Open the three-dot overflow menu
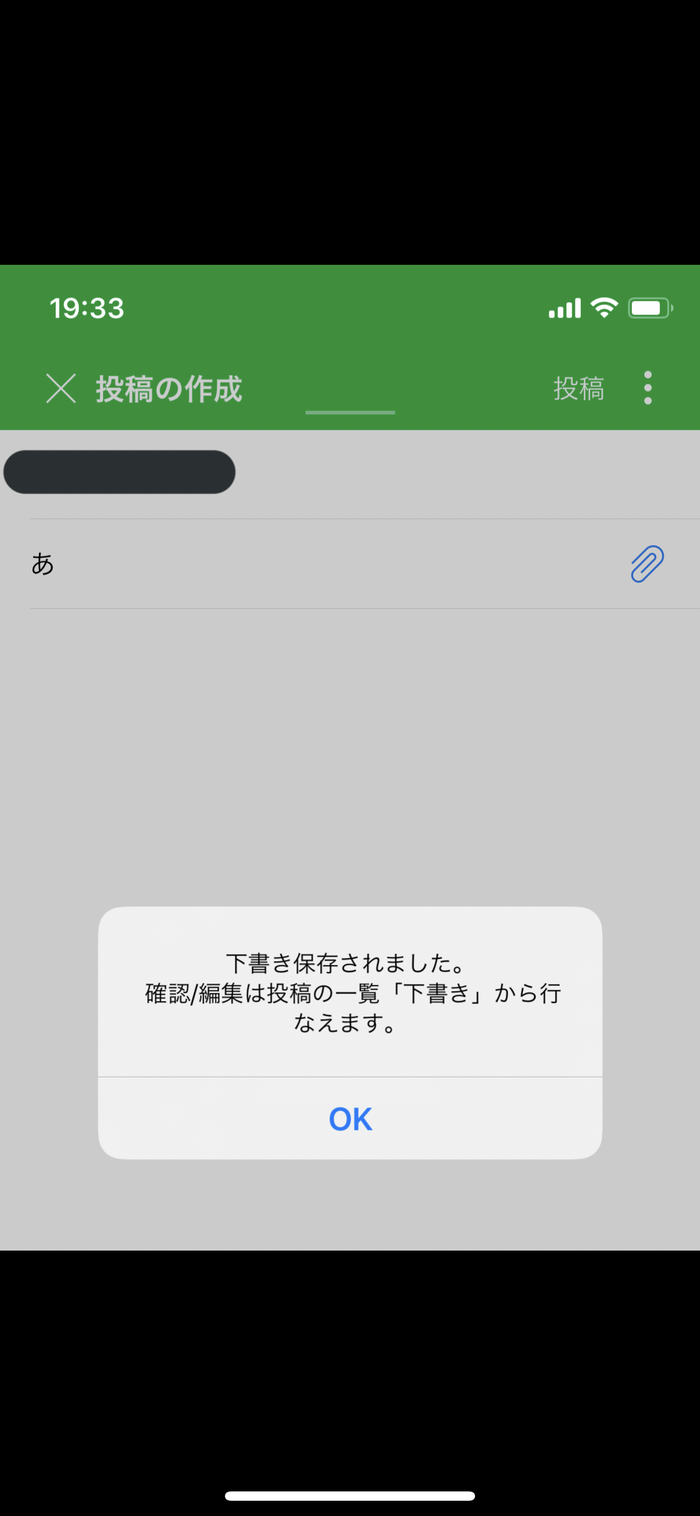This screenshot has height=1516, width=700. click(x=648, y=388)
